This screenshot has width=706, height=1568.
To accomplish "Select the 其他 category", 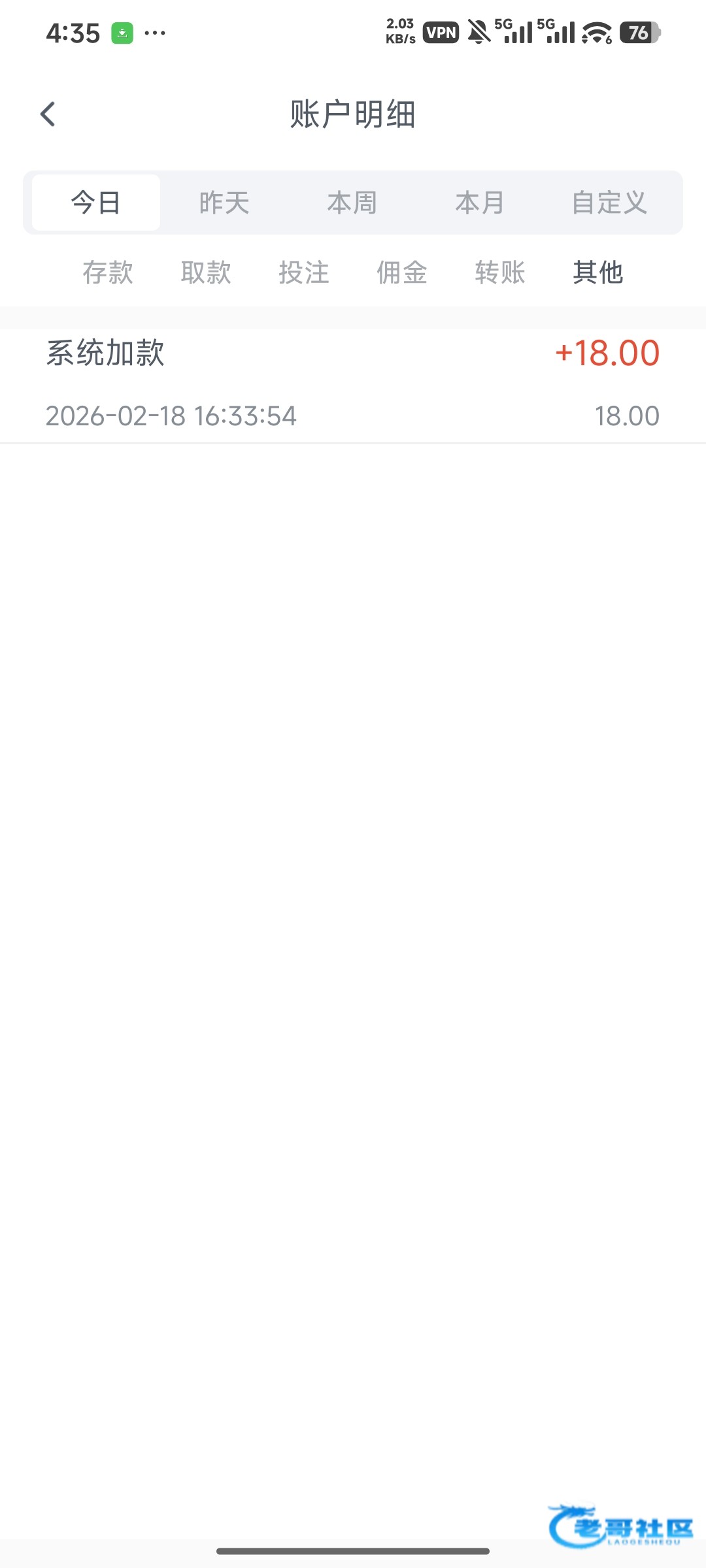I will click(598, 272).
